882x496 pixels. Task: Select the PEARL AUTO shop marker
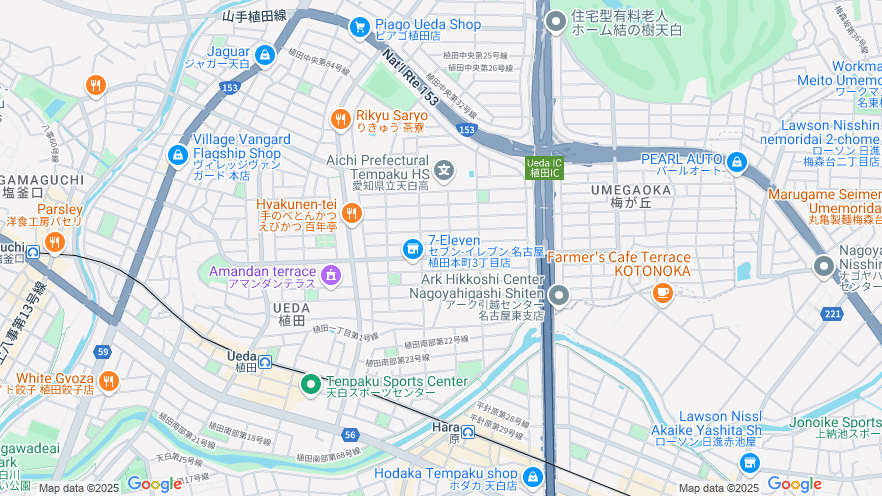(737, 161)
